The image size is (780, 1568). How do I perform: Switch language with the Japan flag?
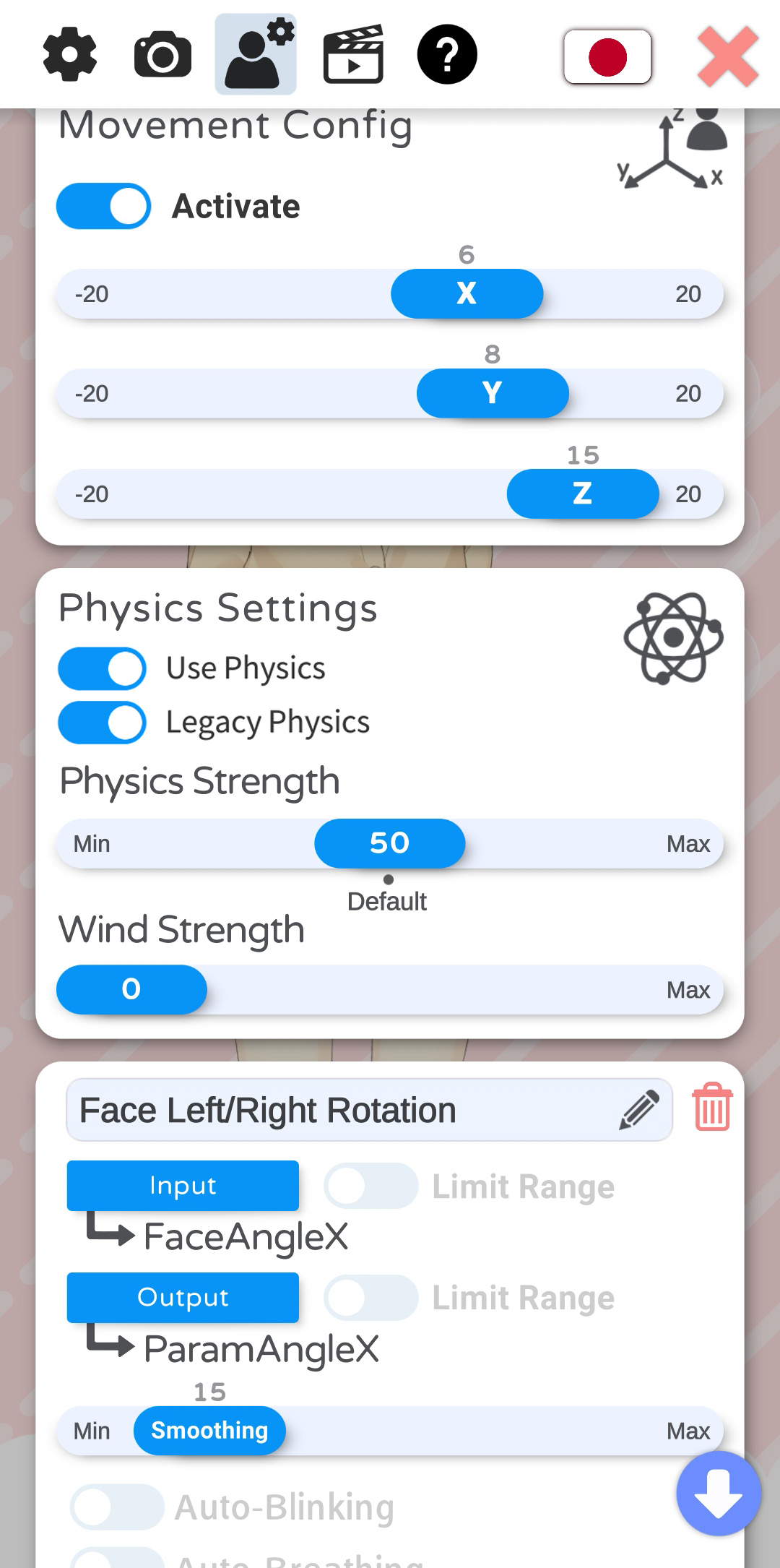607,56
